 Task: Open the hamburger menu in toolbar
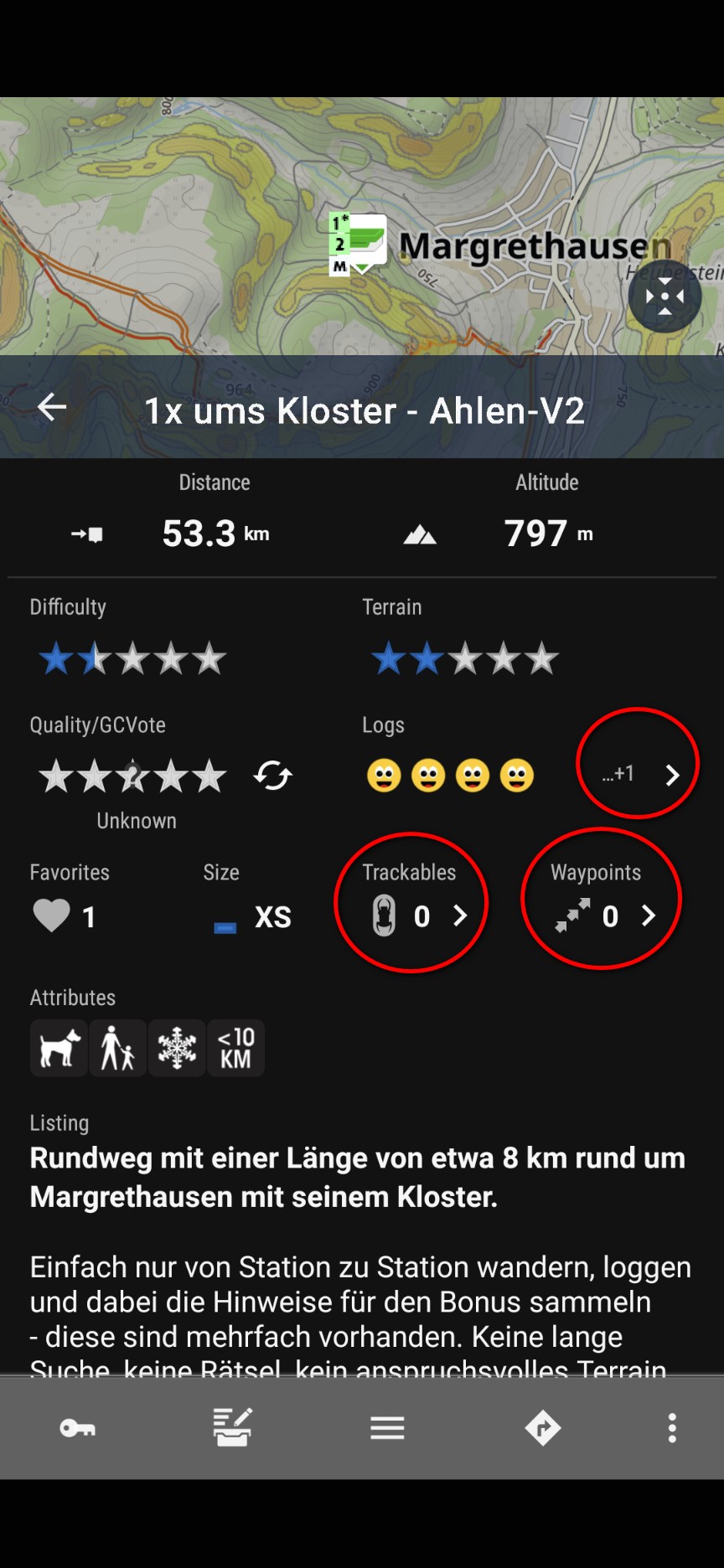point(387,1428)
